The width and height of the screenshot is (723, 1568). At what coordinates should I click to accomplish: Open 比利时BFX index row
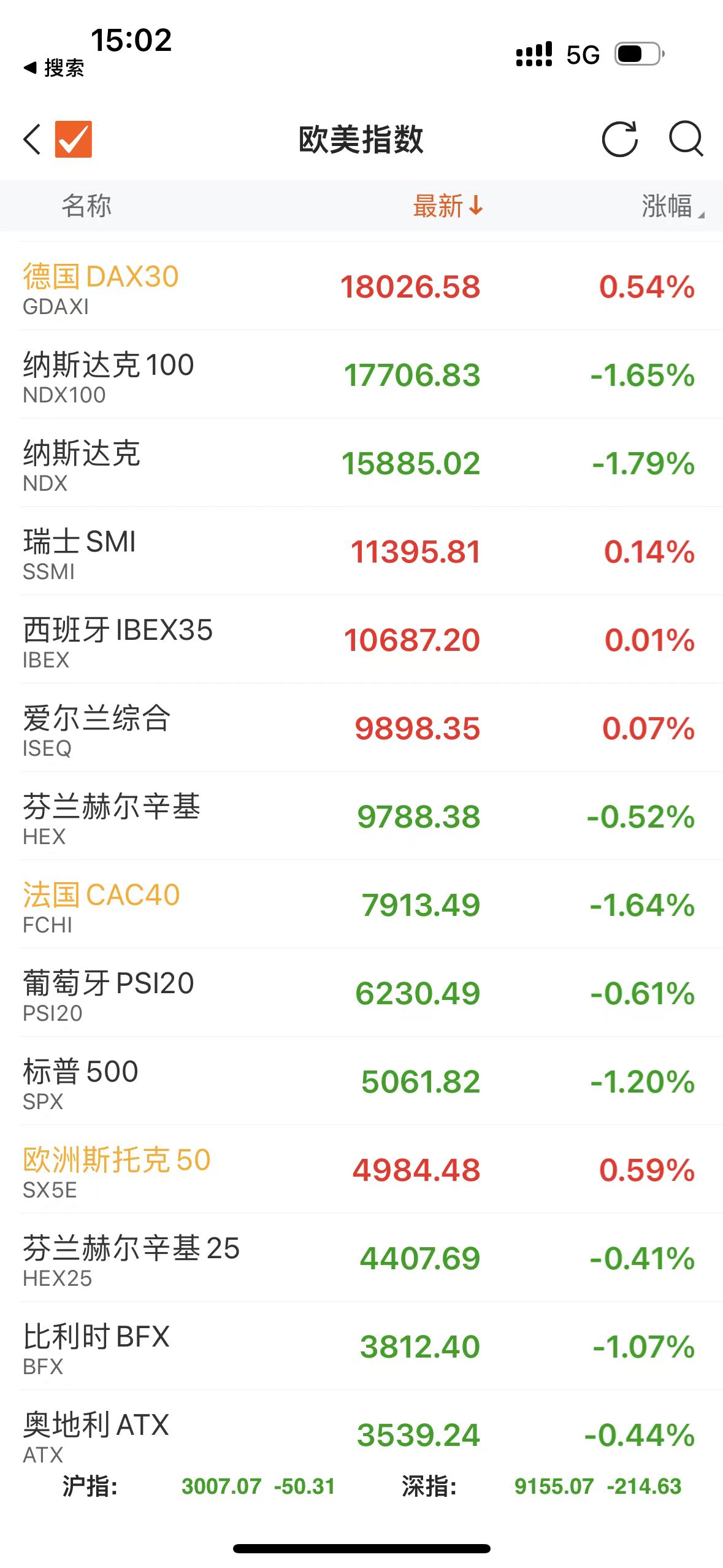pos(361,1347)
